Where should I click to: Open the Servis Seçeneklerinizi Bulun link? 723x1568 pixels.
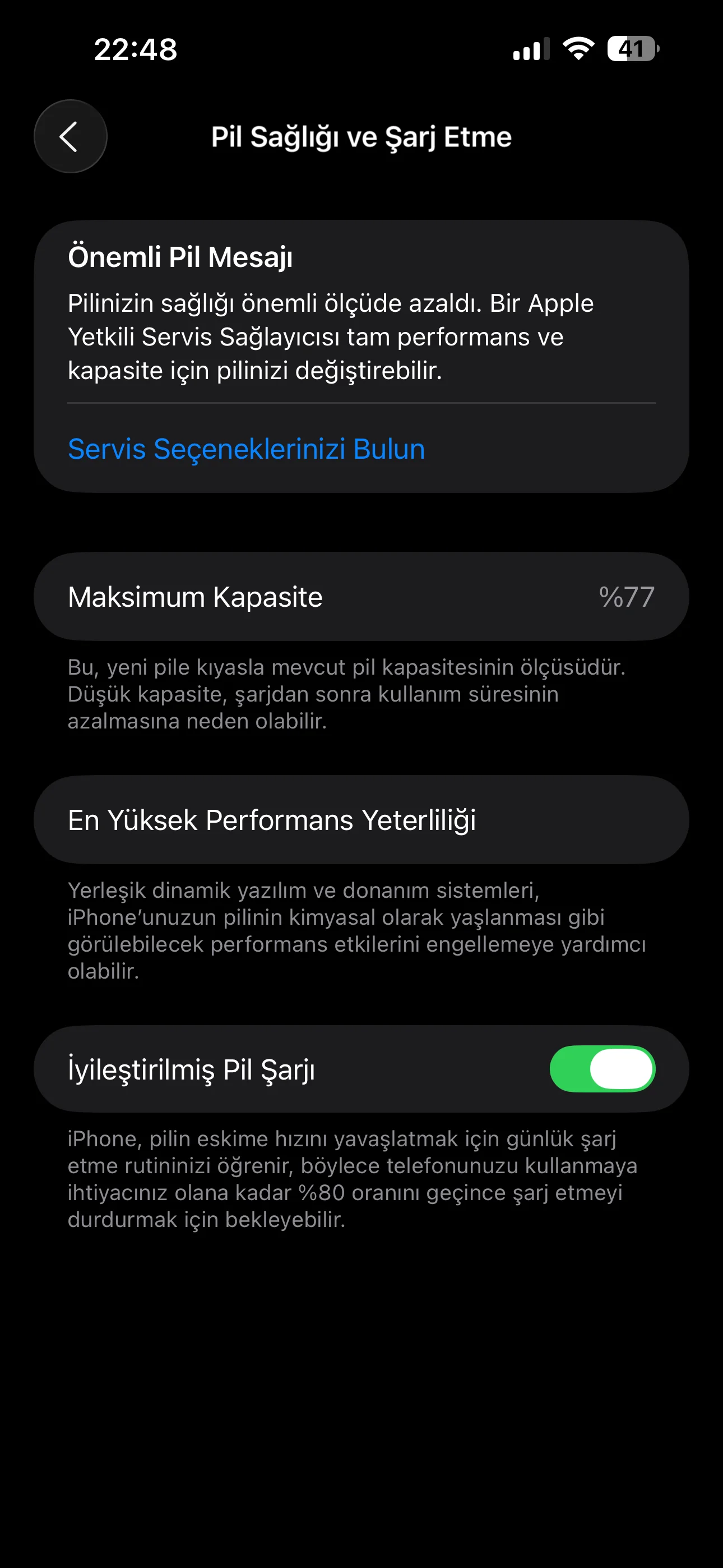click(246, 449)
